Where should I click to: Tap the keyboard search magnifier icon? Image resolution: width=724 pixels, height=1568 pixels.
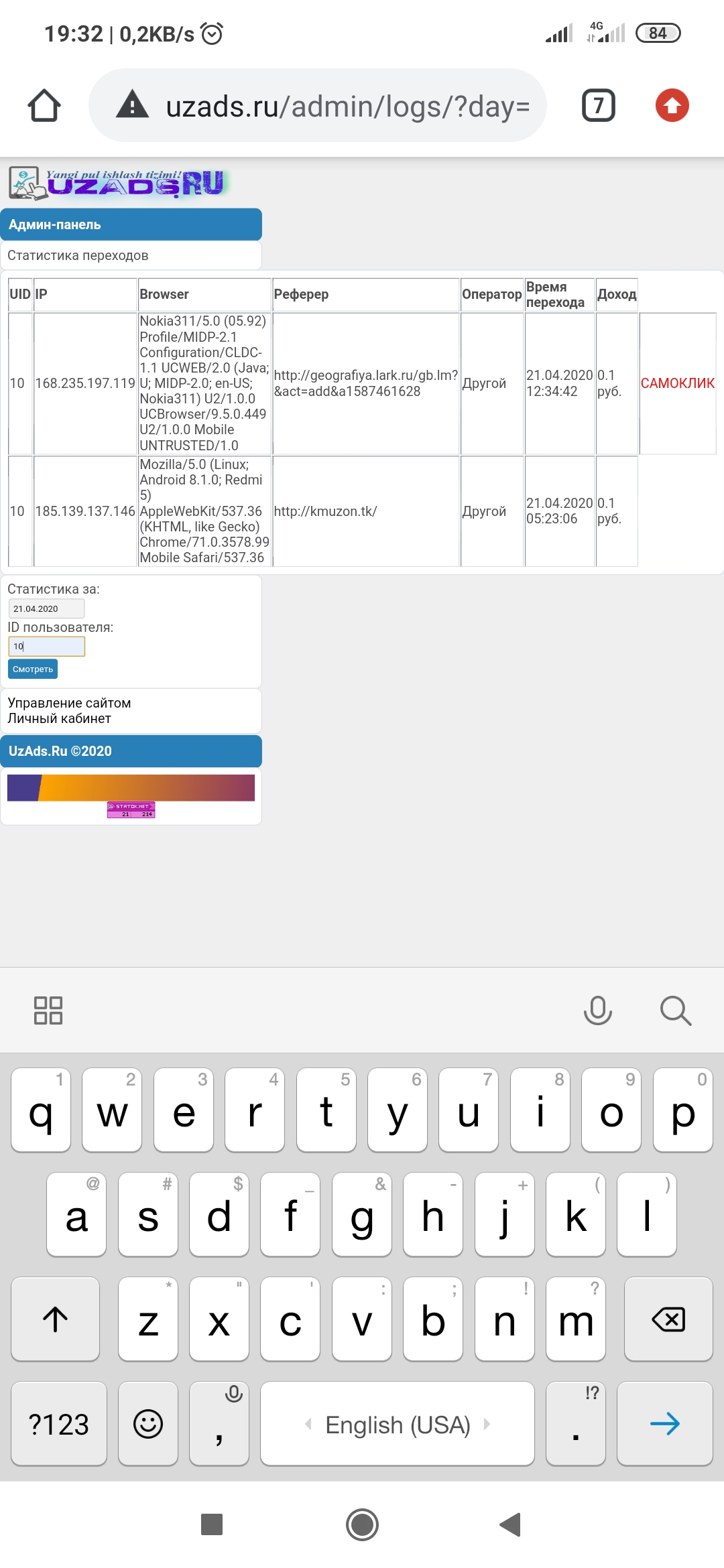(x=675, y=1010)
